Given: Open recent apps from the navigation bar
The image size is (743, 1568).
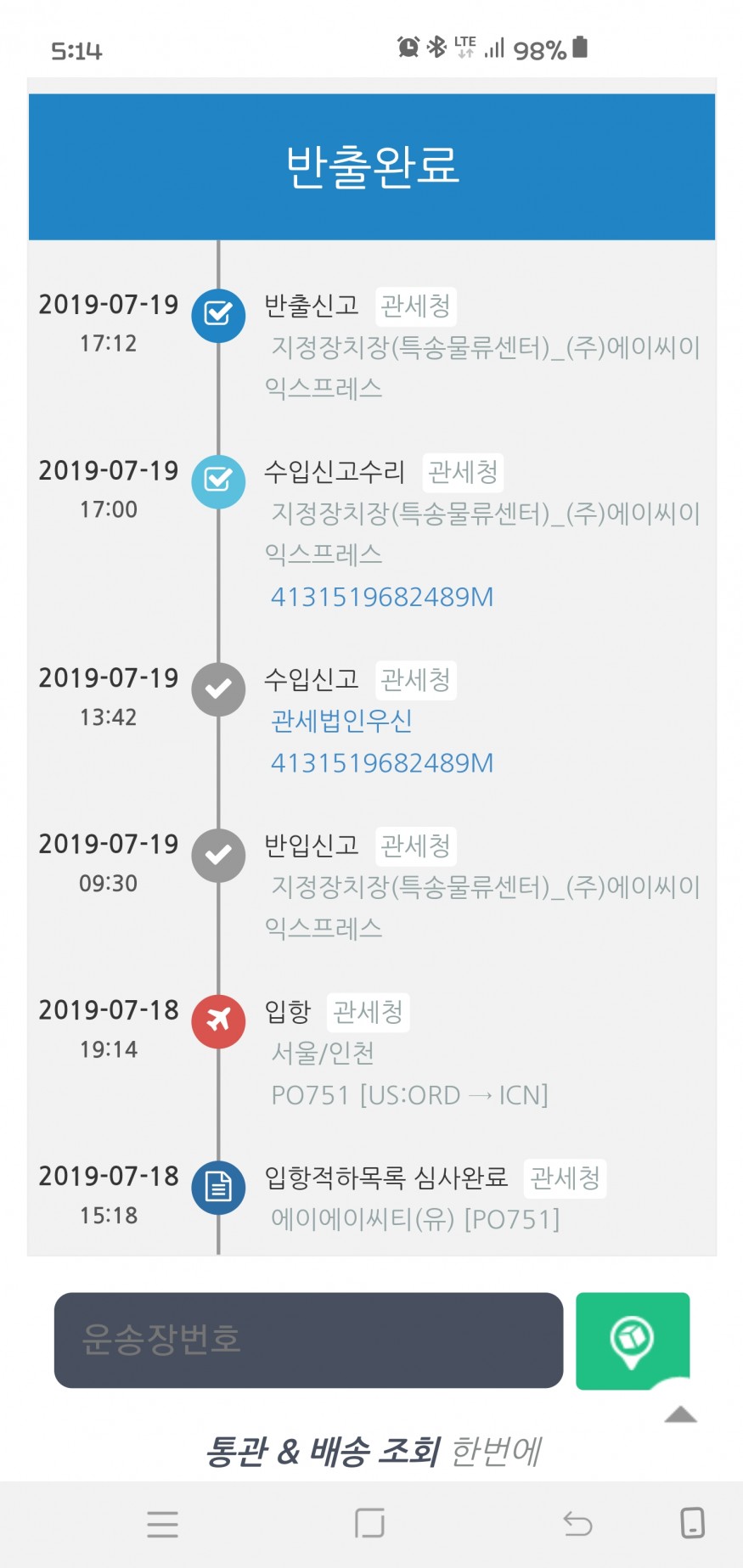Looking at the screenshot, I should point(162,1523).
